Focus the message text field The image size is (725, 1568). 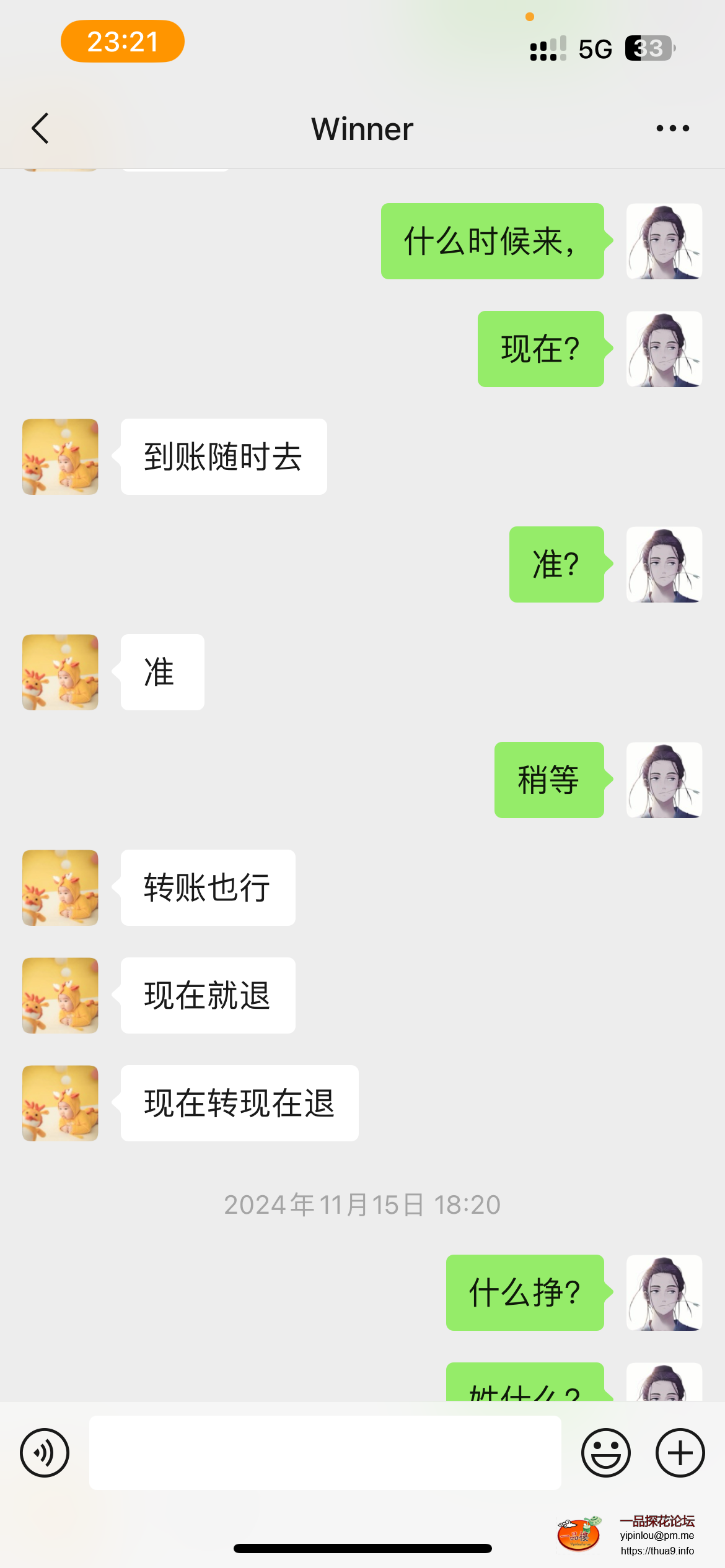325,1453
